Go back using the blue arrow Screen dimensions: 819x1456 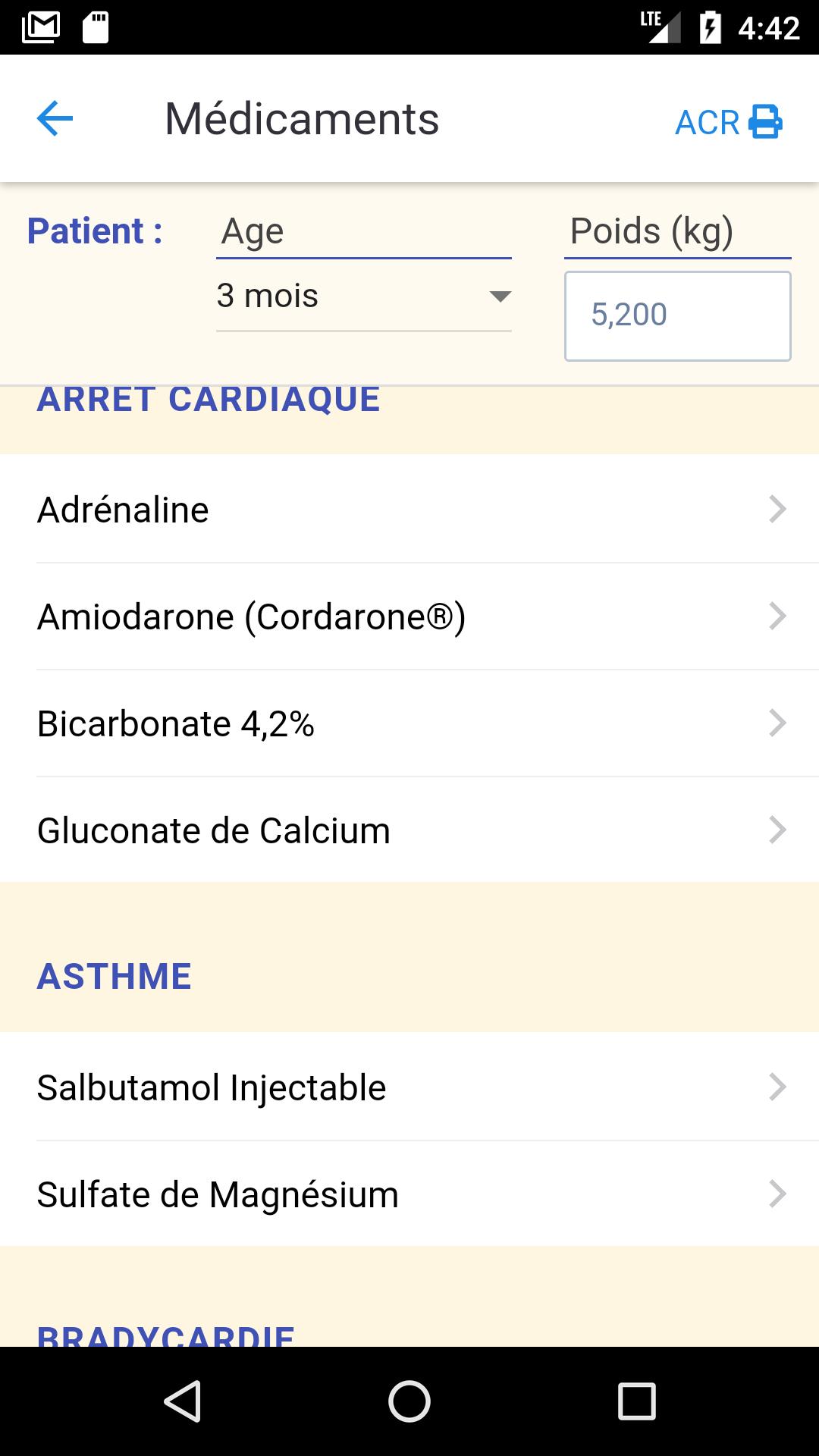pos(55,119)
